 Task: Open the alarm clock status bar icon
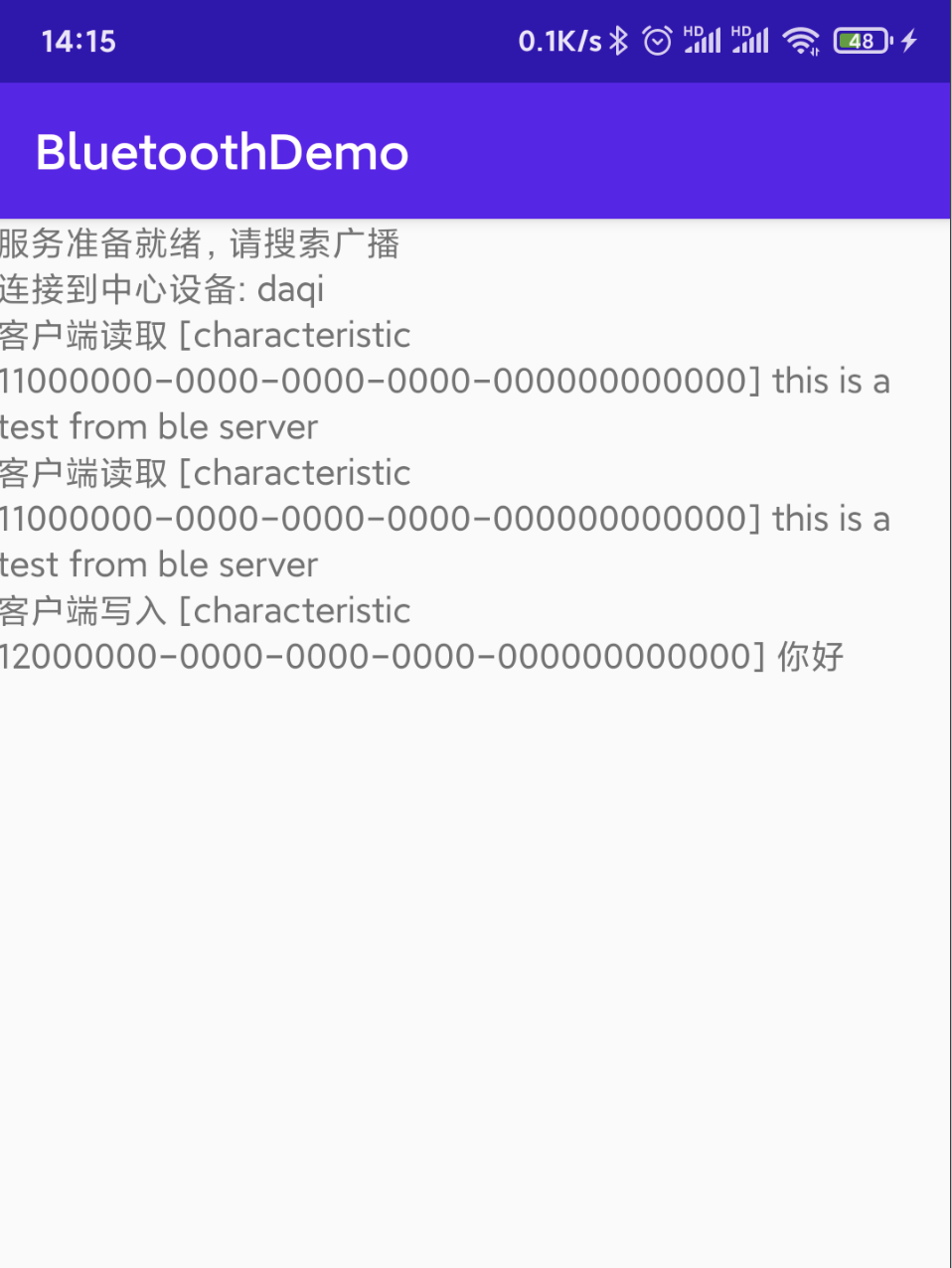coord(658,41)
